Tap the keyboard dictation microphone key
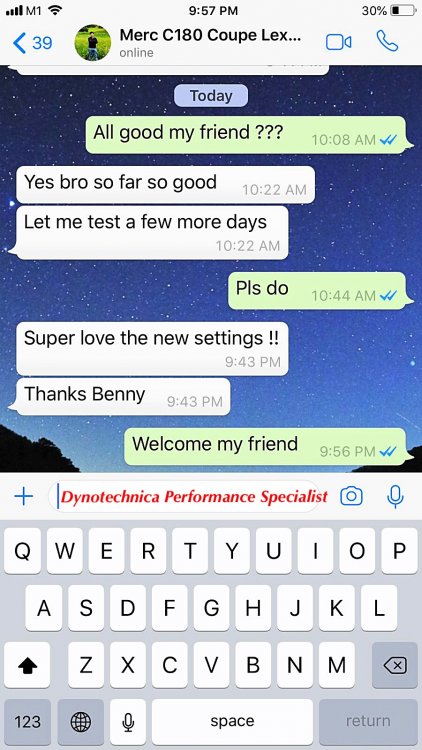422x750 pixels. (x=128, y=722)
